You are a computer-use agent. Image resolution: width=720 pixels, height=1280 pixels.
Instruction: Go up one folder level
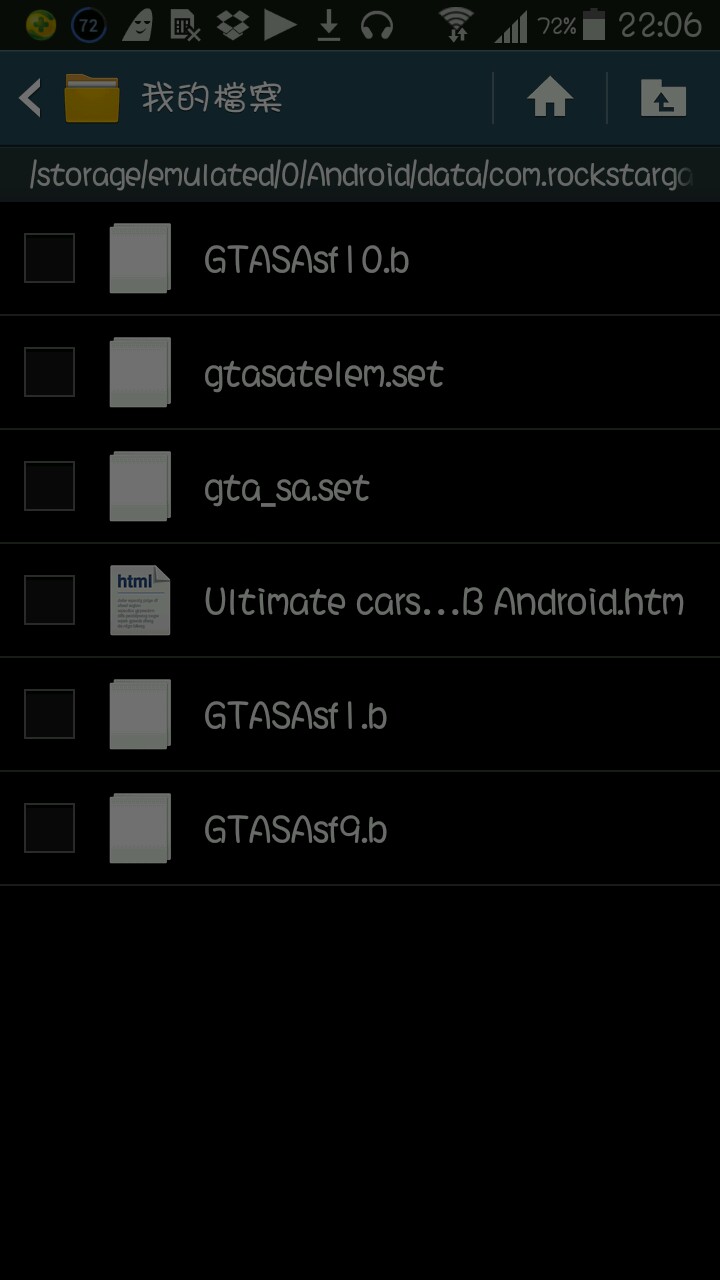664,98
